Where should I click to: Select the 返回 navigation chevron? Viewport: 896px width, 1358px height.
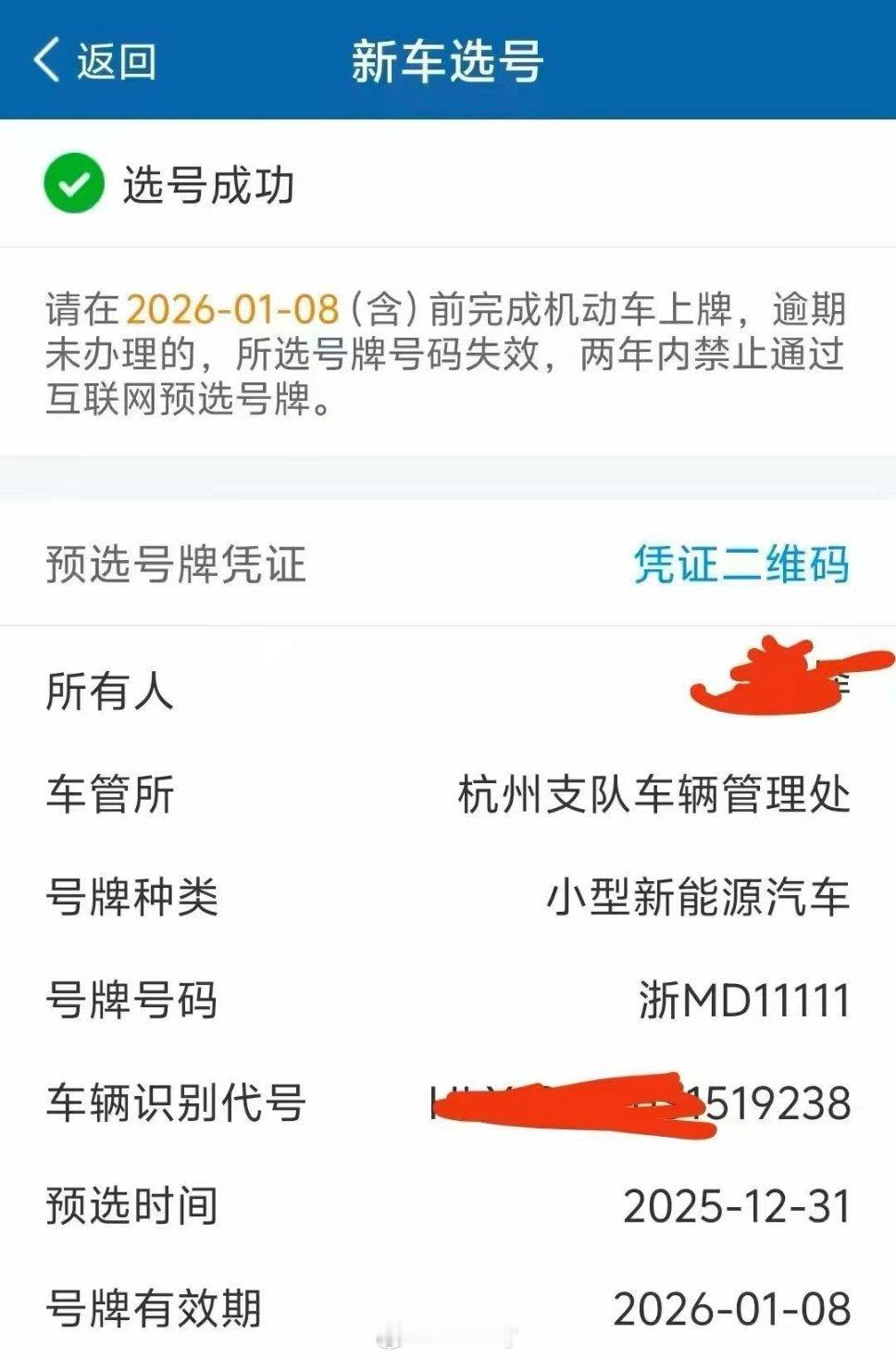tap(44, 58)
